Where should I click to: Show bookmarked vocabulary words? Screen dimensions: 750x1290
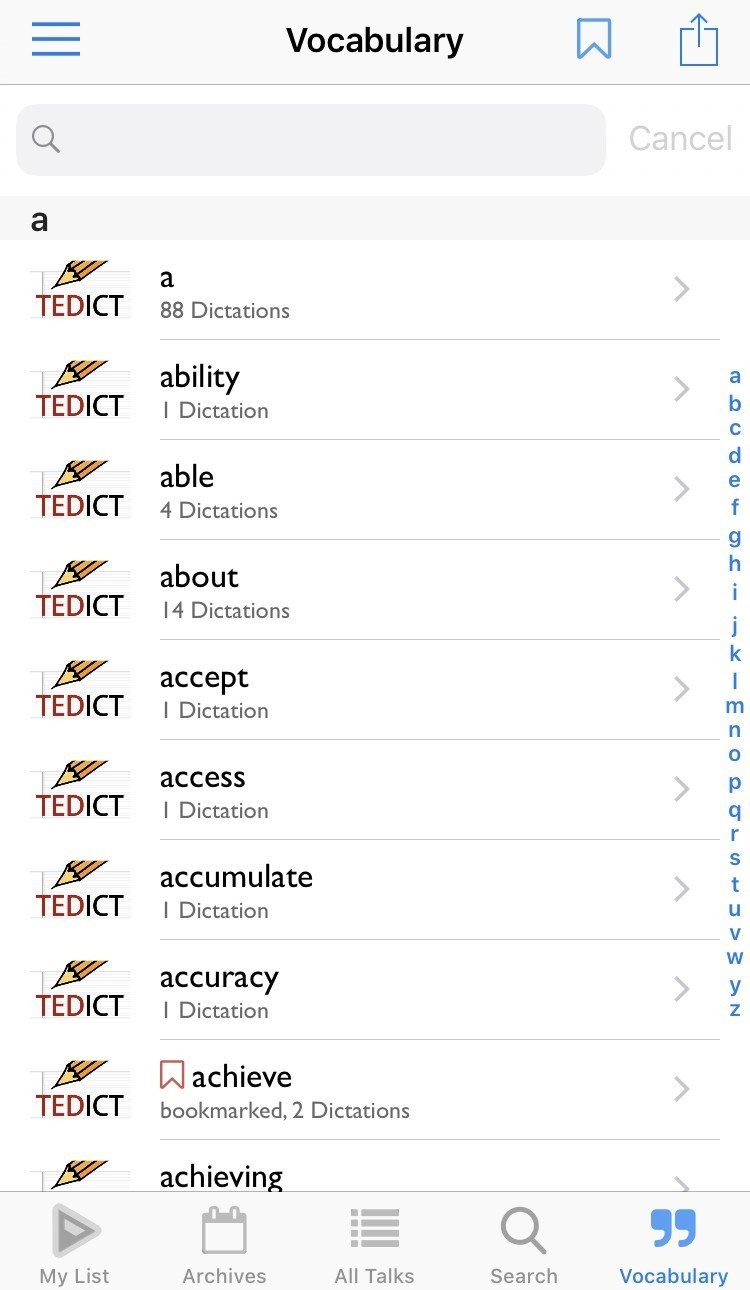click(x=594, y=40)
